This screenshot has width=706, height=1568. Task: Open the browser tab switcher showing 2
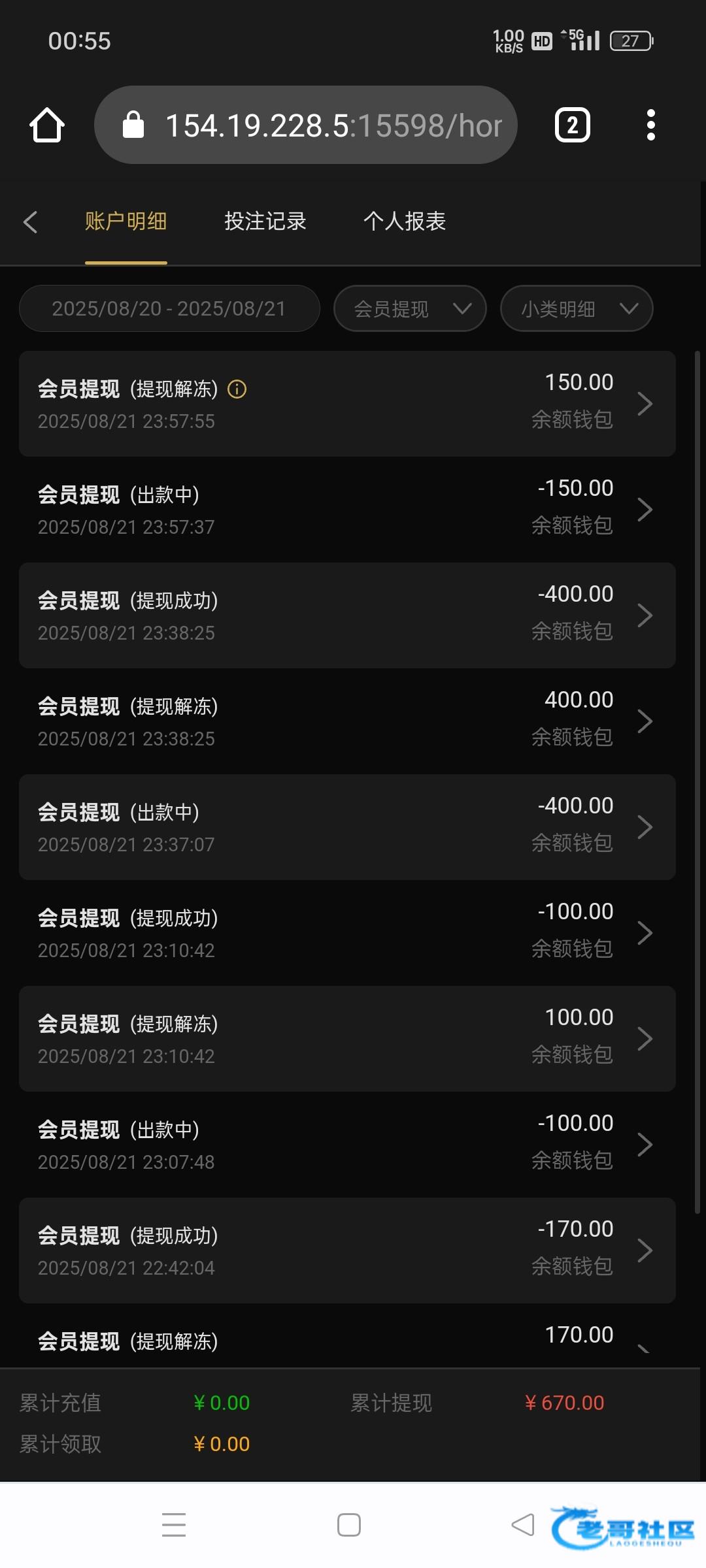point(573,125)
